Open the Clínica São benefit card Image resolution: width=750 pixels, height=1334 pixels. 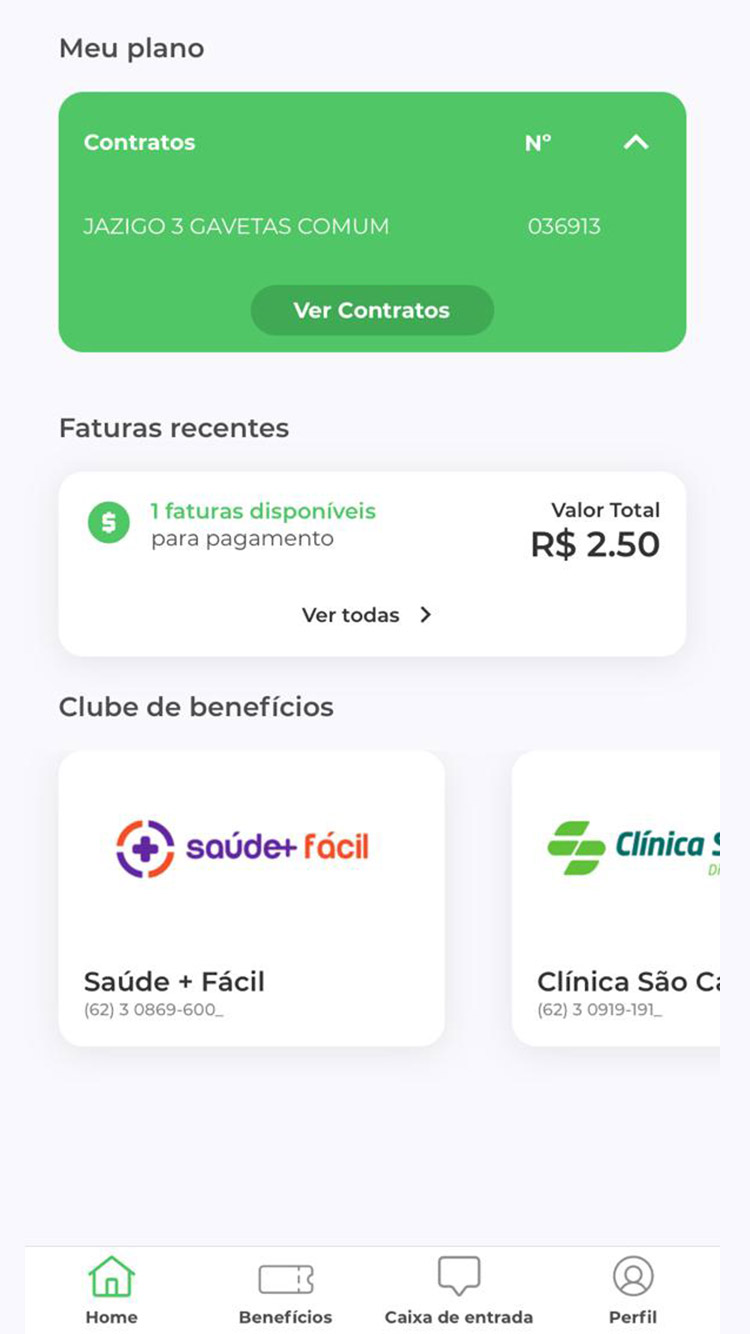click(x=616, y=898)
